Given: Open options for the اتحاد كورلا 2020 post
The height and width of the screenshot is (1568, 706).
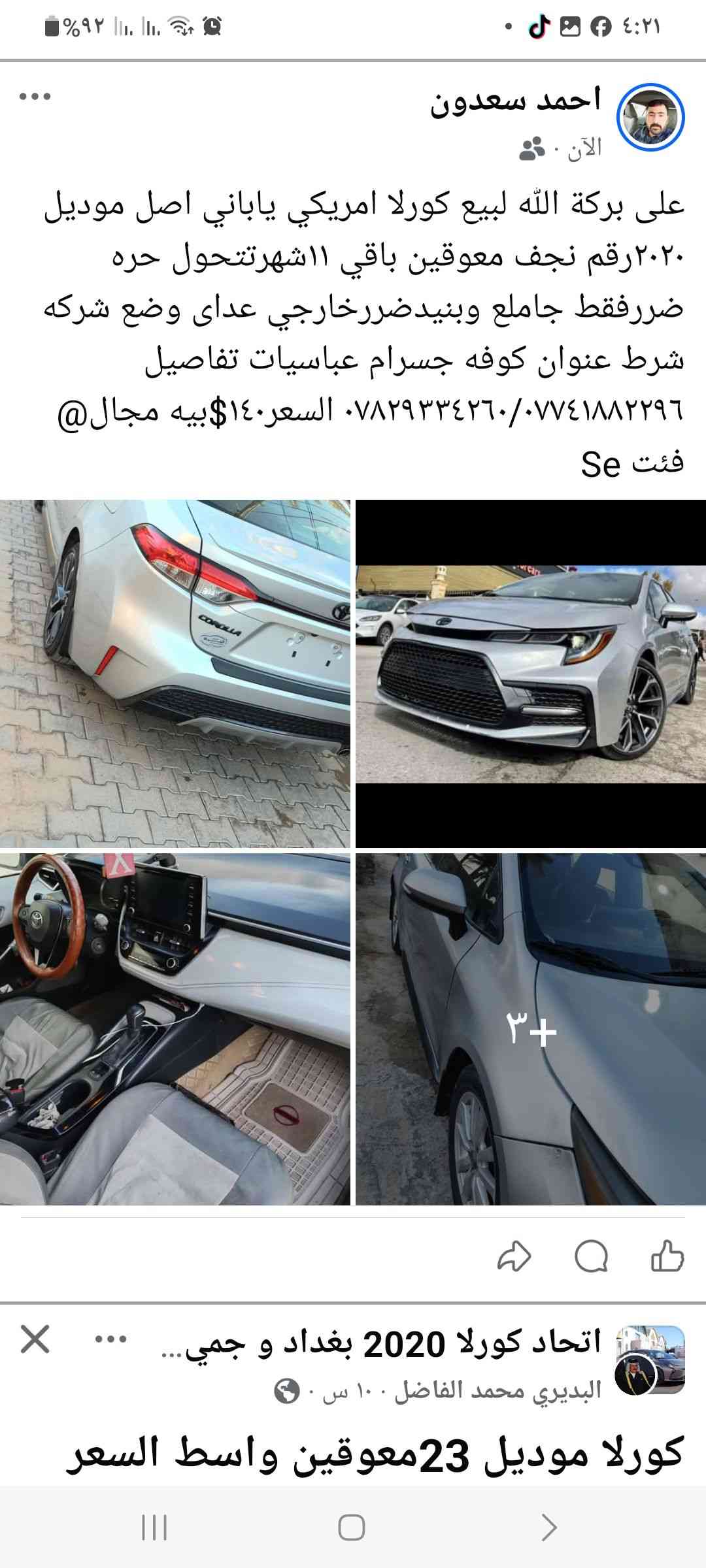Looking at the screenshot, I should pos(110,1341).
